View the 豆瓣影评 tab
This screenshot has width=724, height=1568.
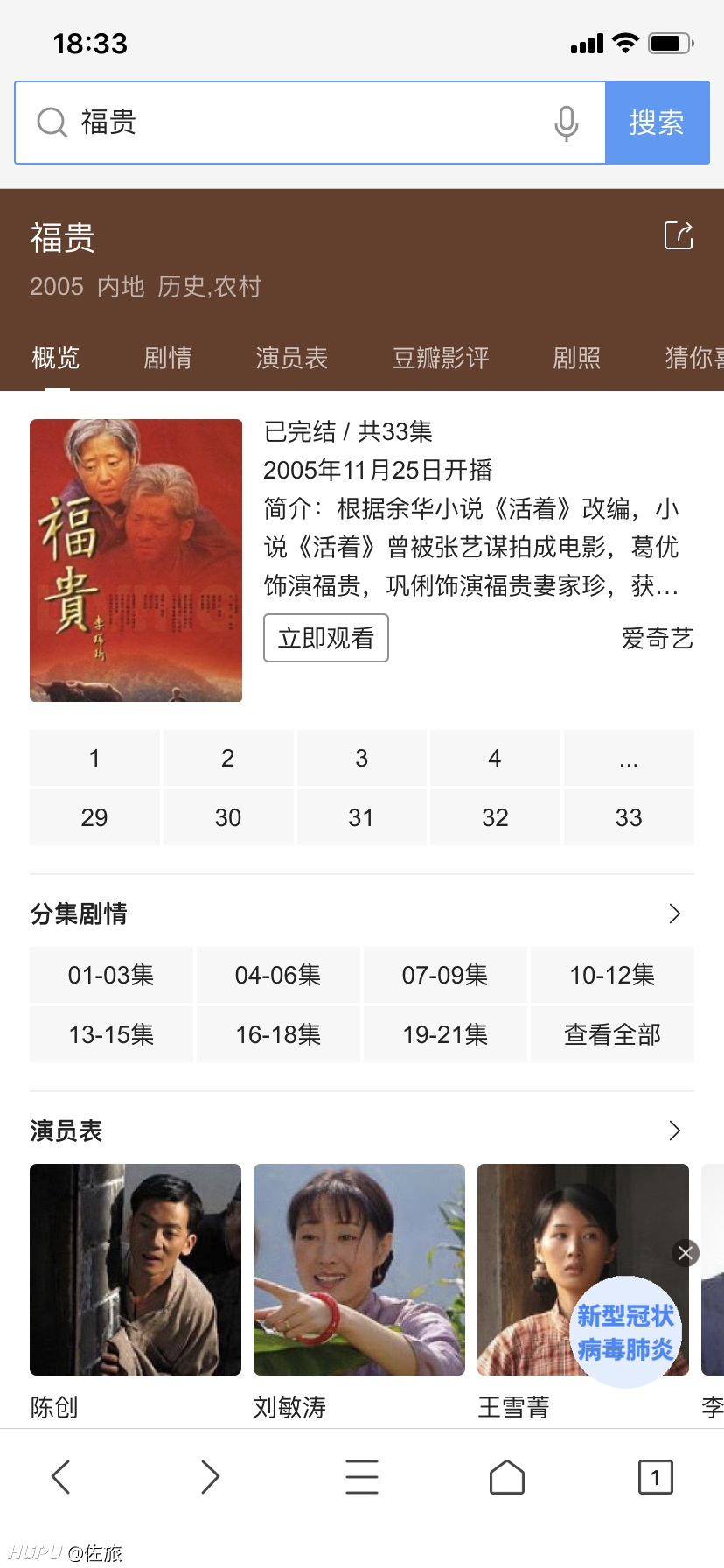point(441,358)
